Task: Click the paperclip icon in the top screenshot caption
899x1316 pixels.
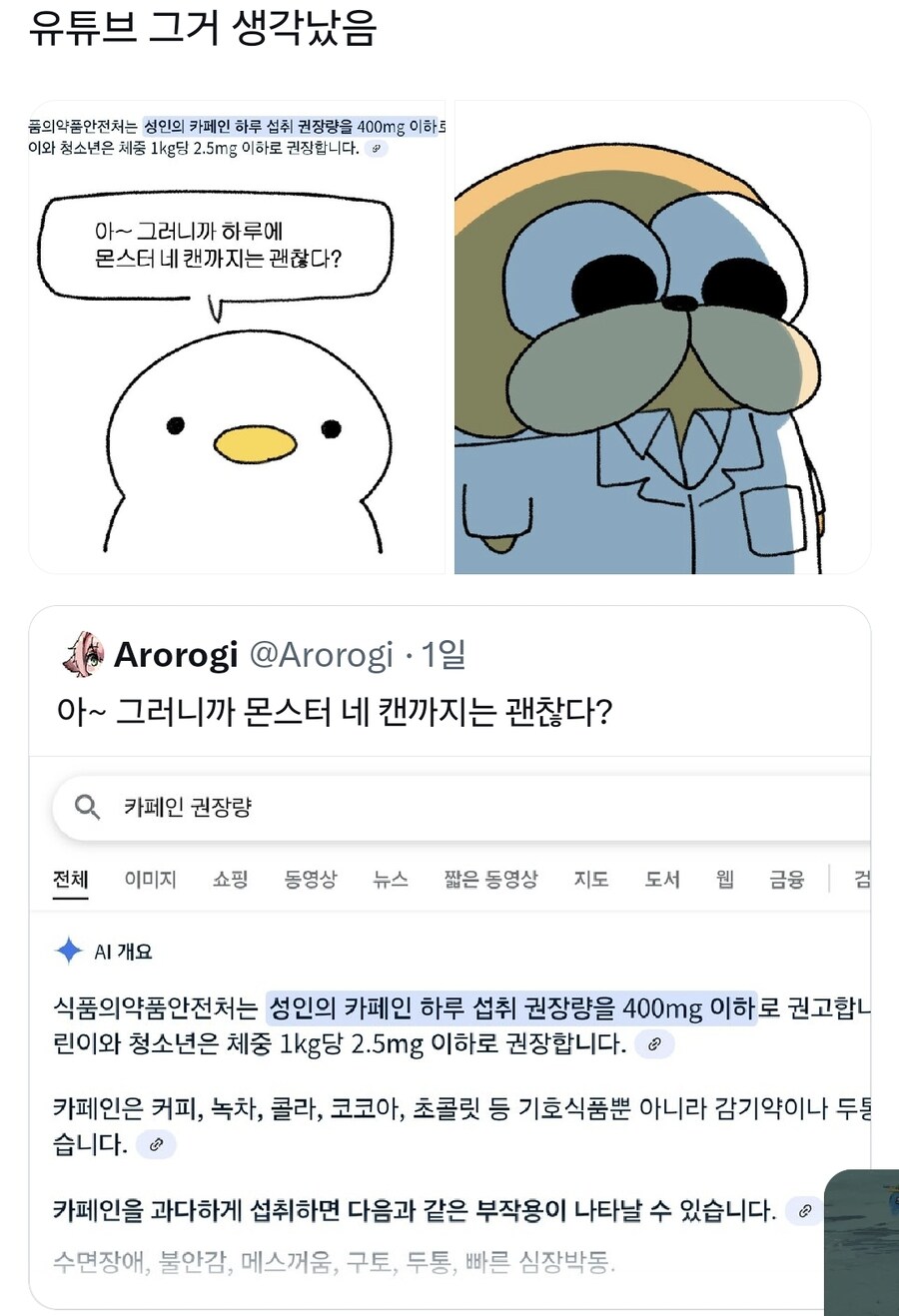Action: coord(377,148)
